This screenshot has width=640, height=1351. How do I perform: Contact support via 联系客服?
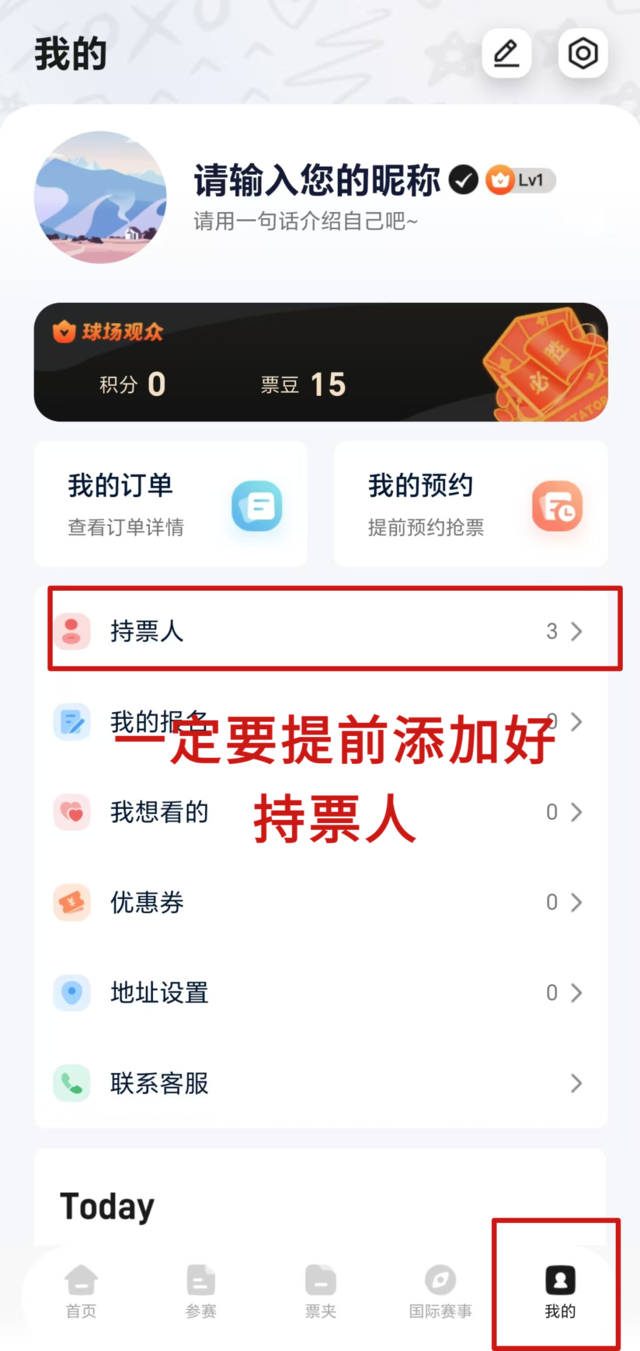tap(320, 1082)
